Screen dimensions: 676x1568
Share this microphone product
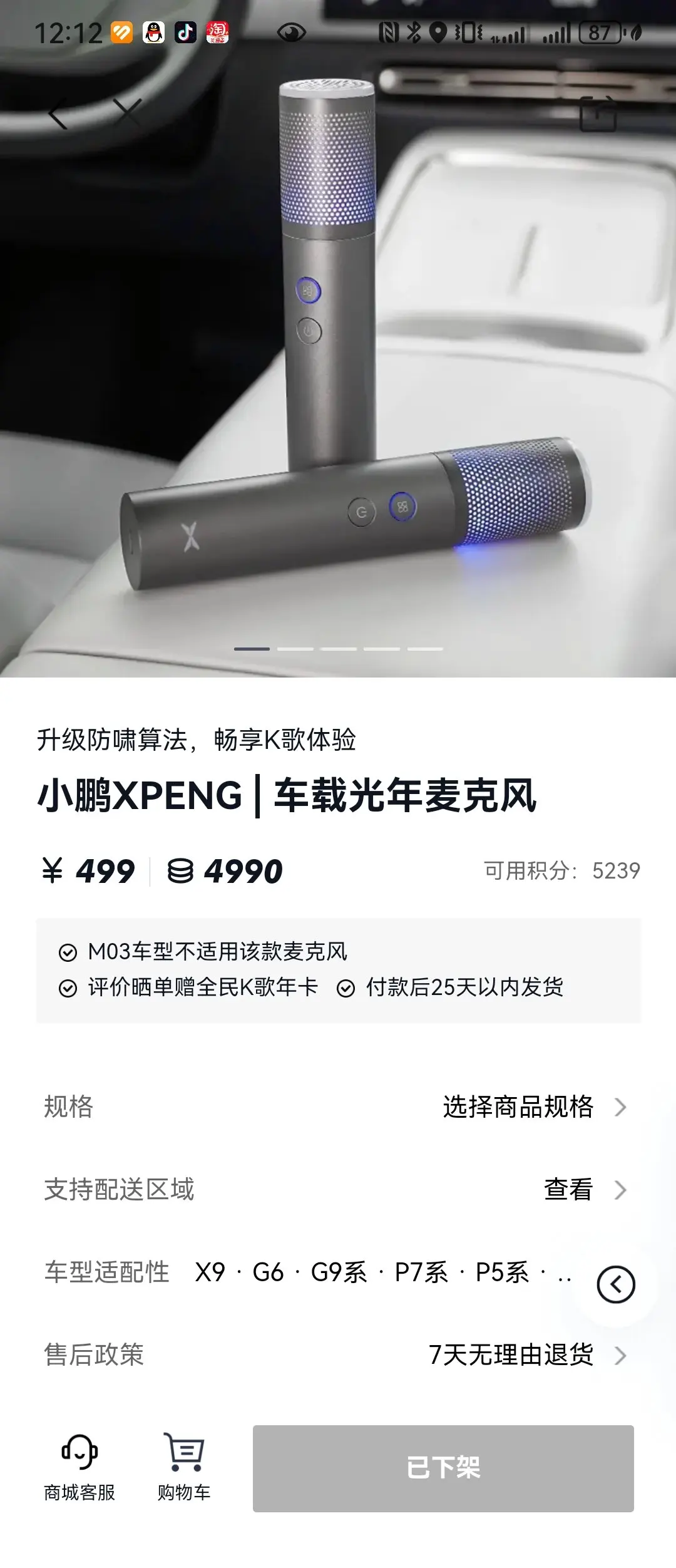click(x=598, y=115)
